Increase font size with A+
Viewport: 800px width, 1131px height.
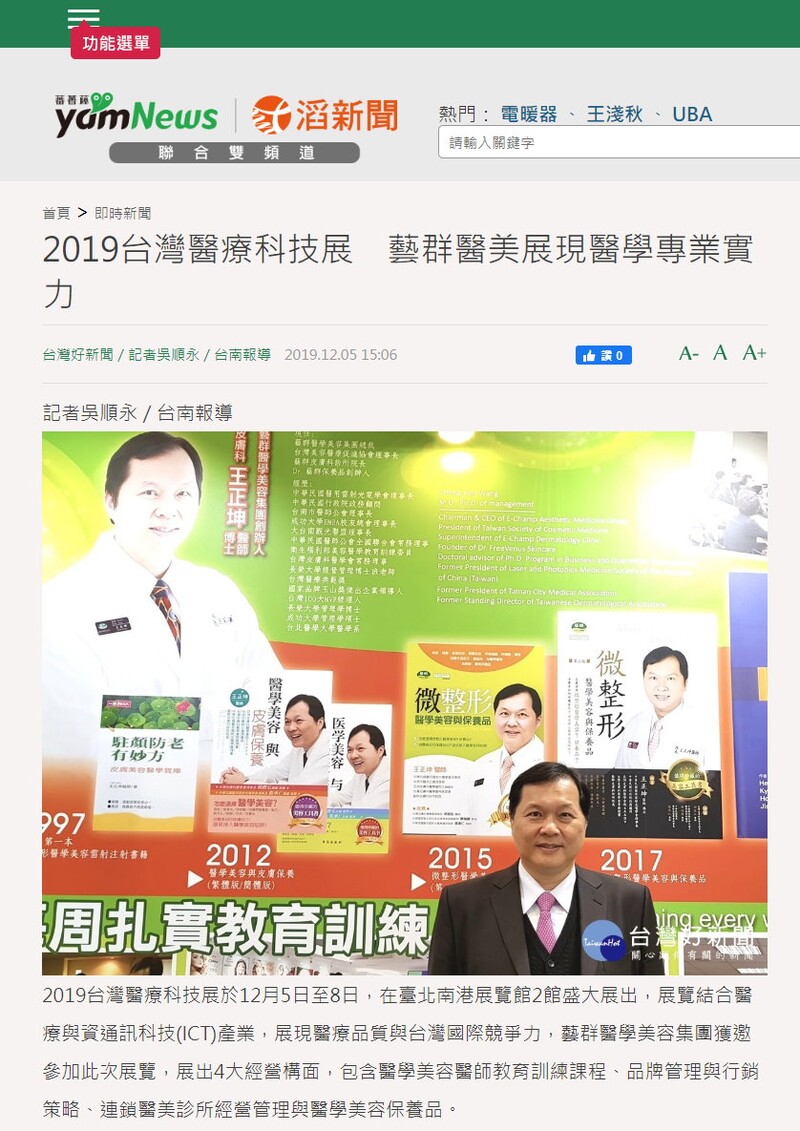click(x=754, y=353)
